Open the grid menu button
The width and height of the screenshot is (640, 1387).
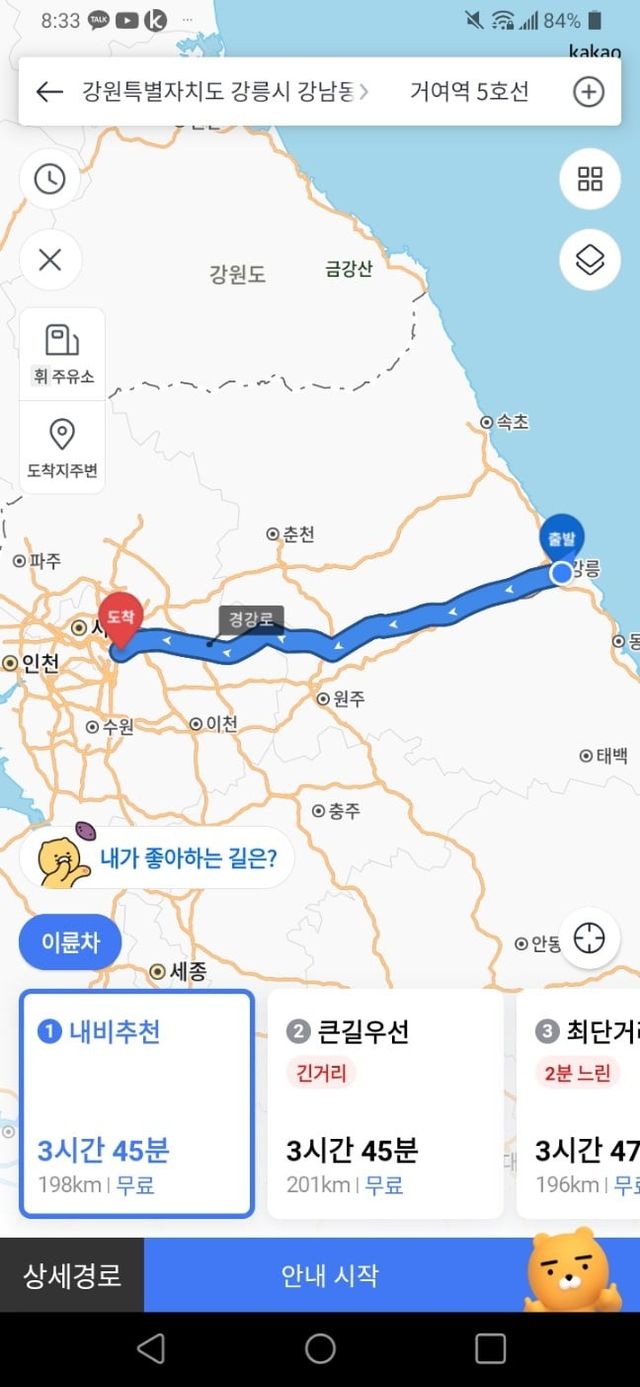tap(590, 179)
